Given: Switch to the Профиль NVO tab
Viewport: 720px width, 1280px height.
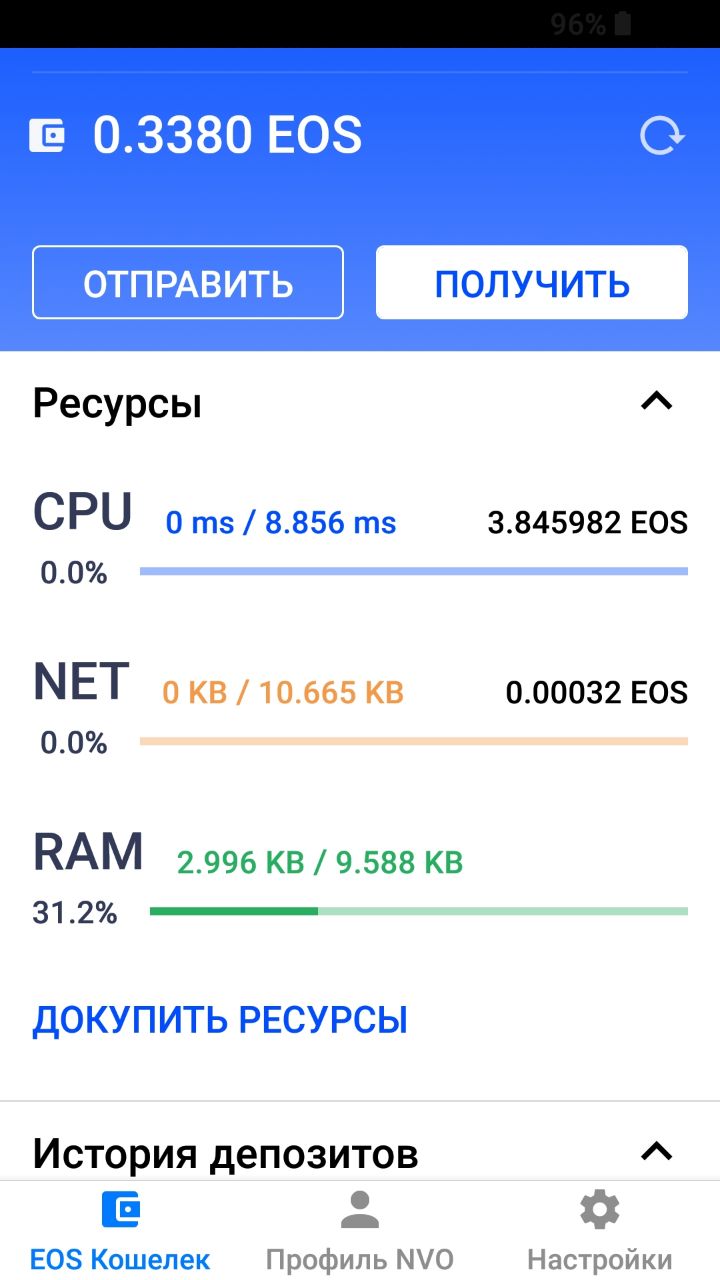Looking at the screenshot, I should pos(360,1231).
